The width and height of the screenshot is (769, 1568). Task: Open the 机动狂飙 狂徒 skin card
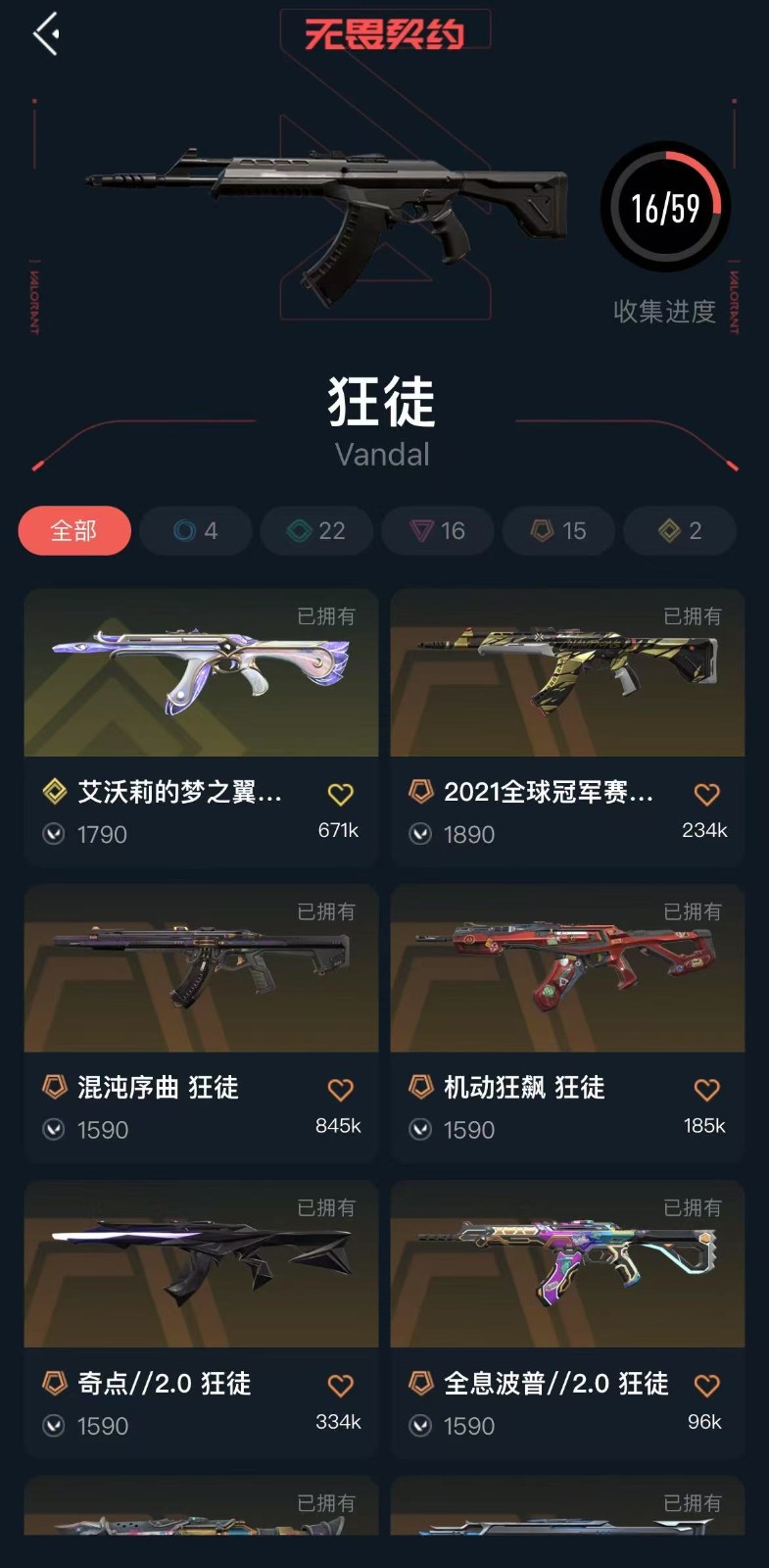click(567, 969)
